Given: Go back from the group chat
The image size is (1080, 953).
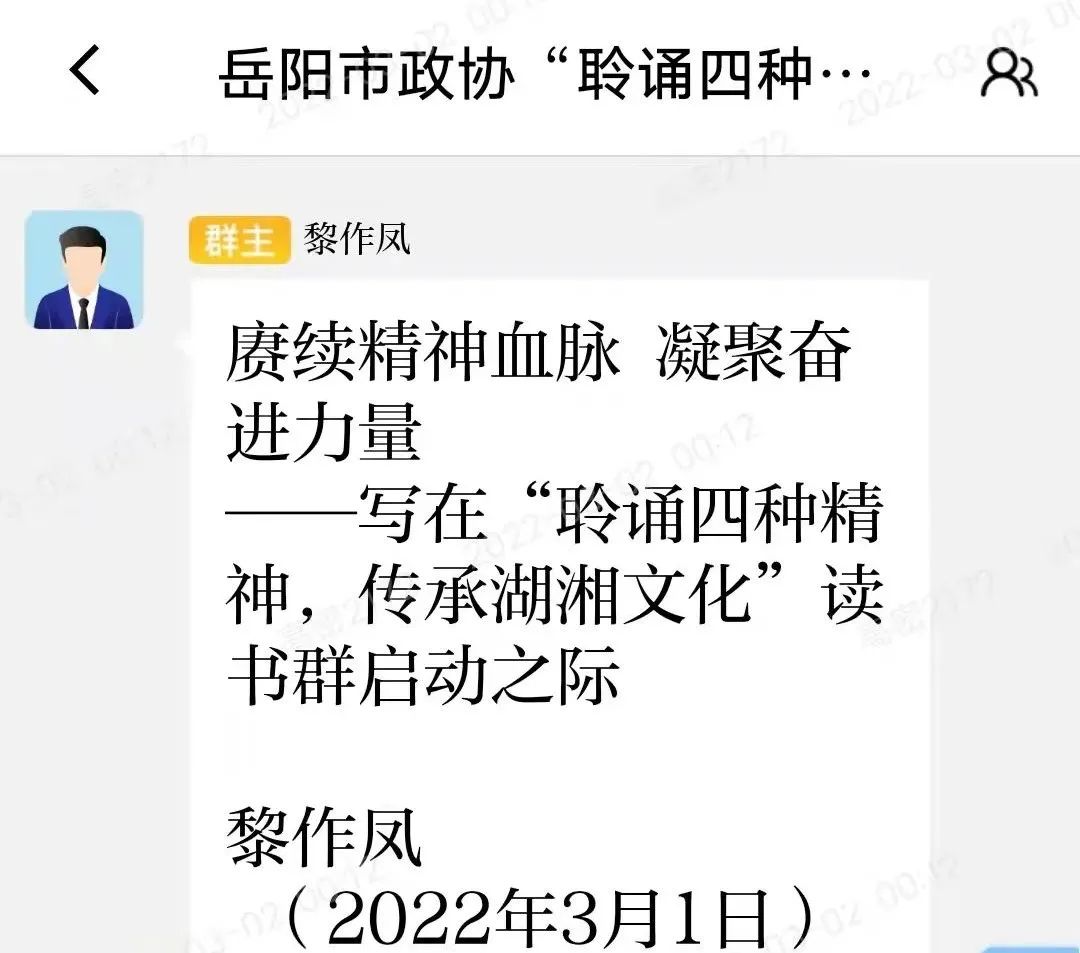Looking at the screenshot, I should pyautogui.click(x=85, y=72).
